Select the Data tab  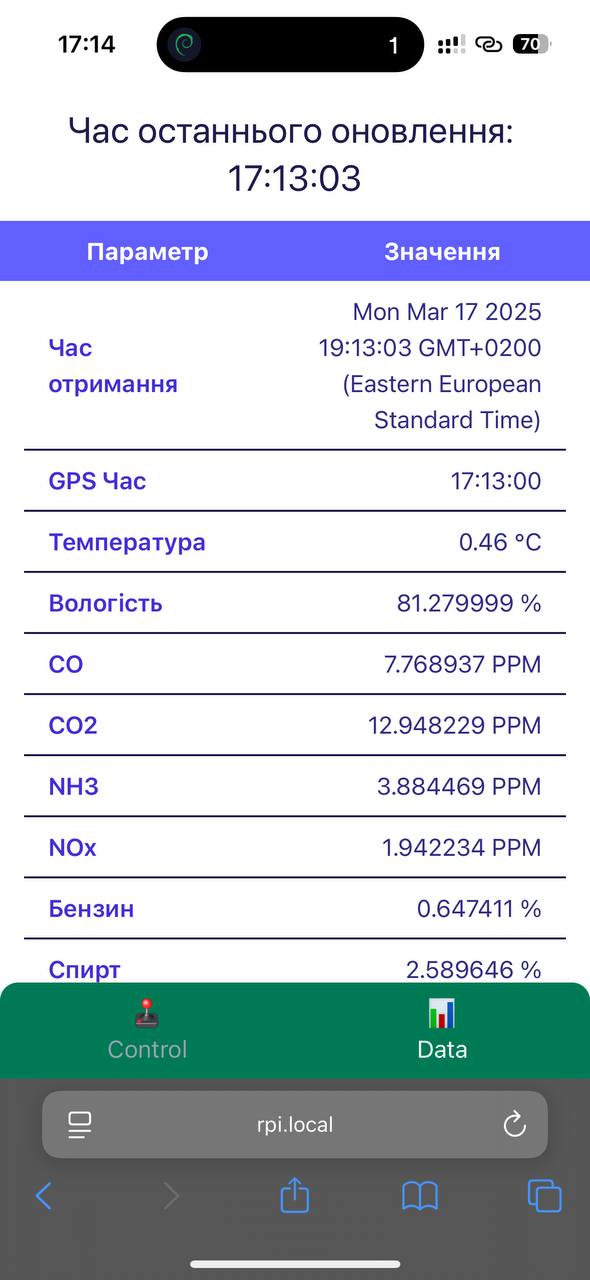(x=442, y=1030)
